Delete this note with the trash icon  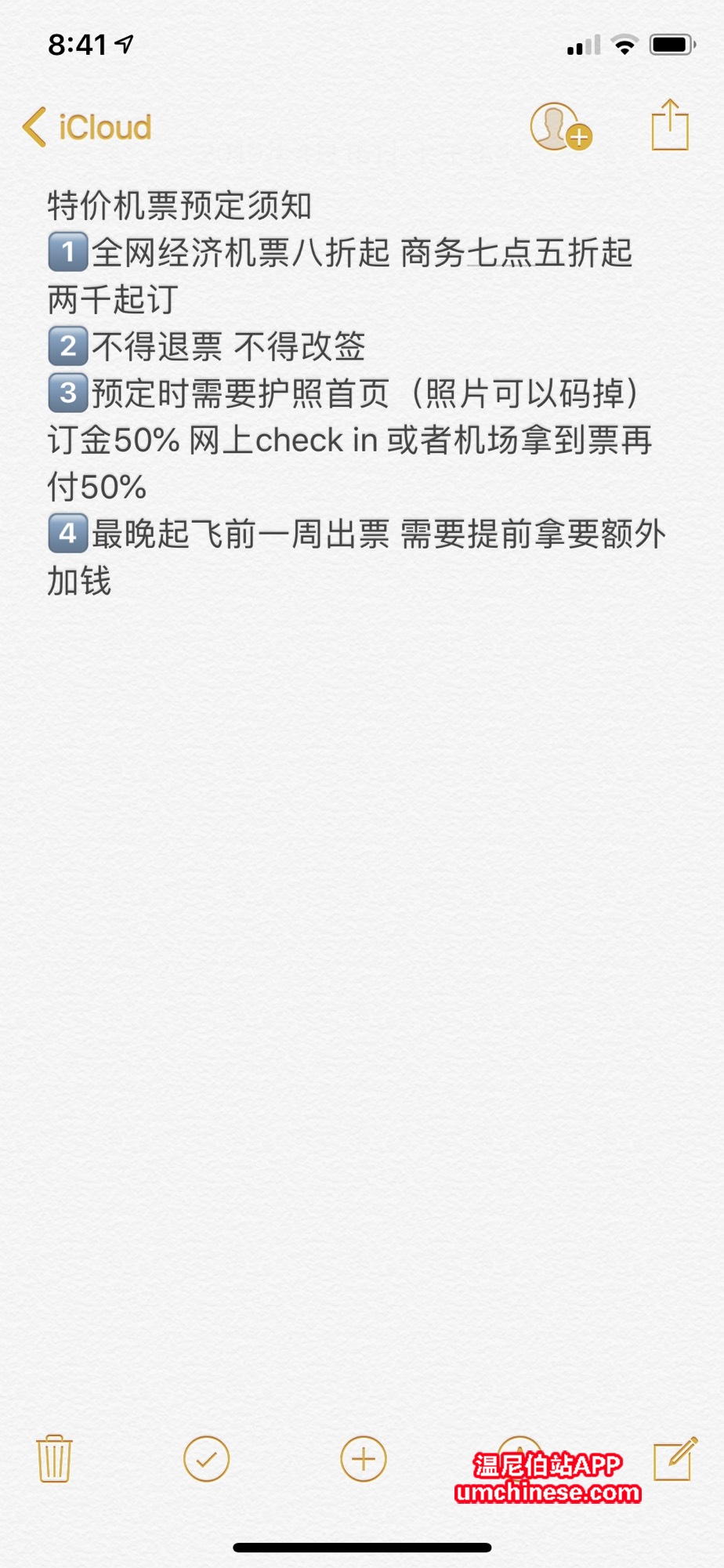point(54,1458)
